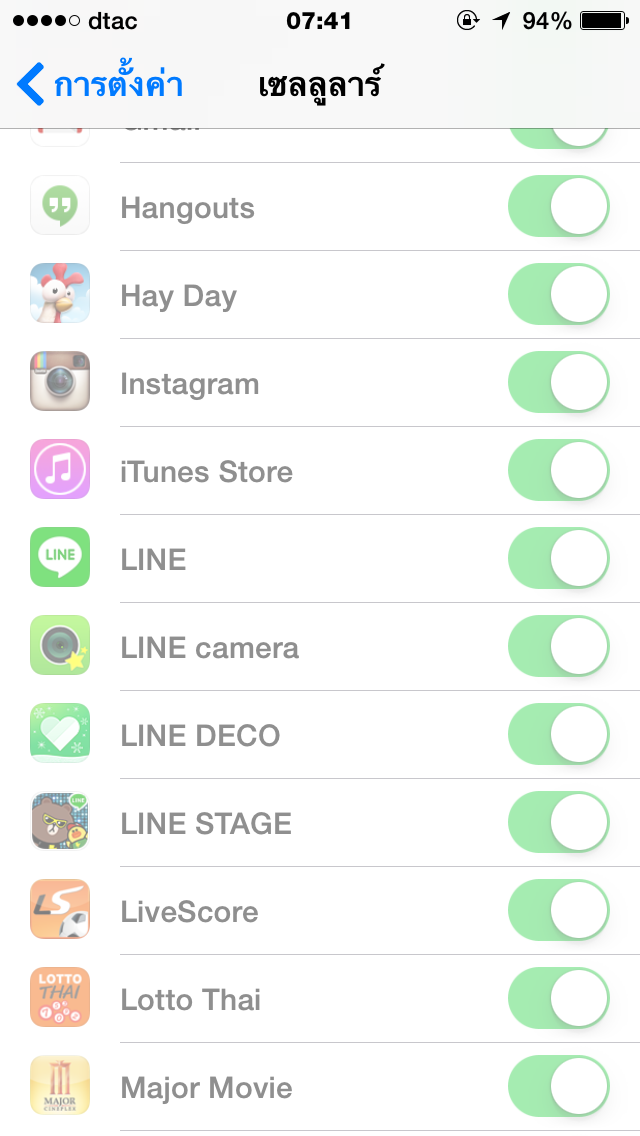This screenshot has width=640, height=1136.
Task: Switch off cellular data for LINE
Action: pyautogui.click(x=559, y=559)
